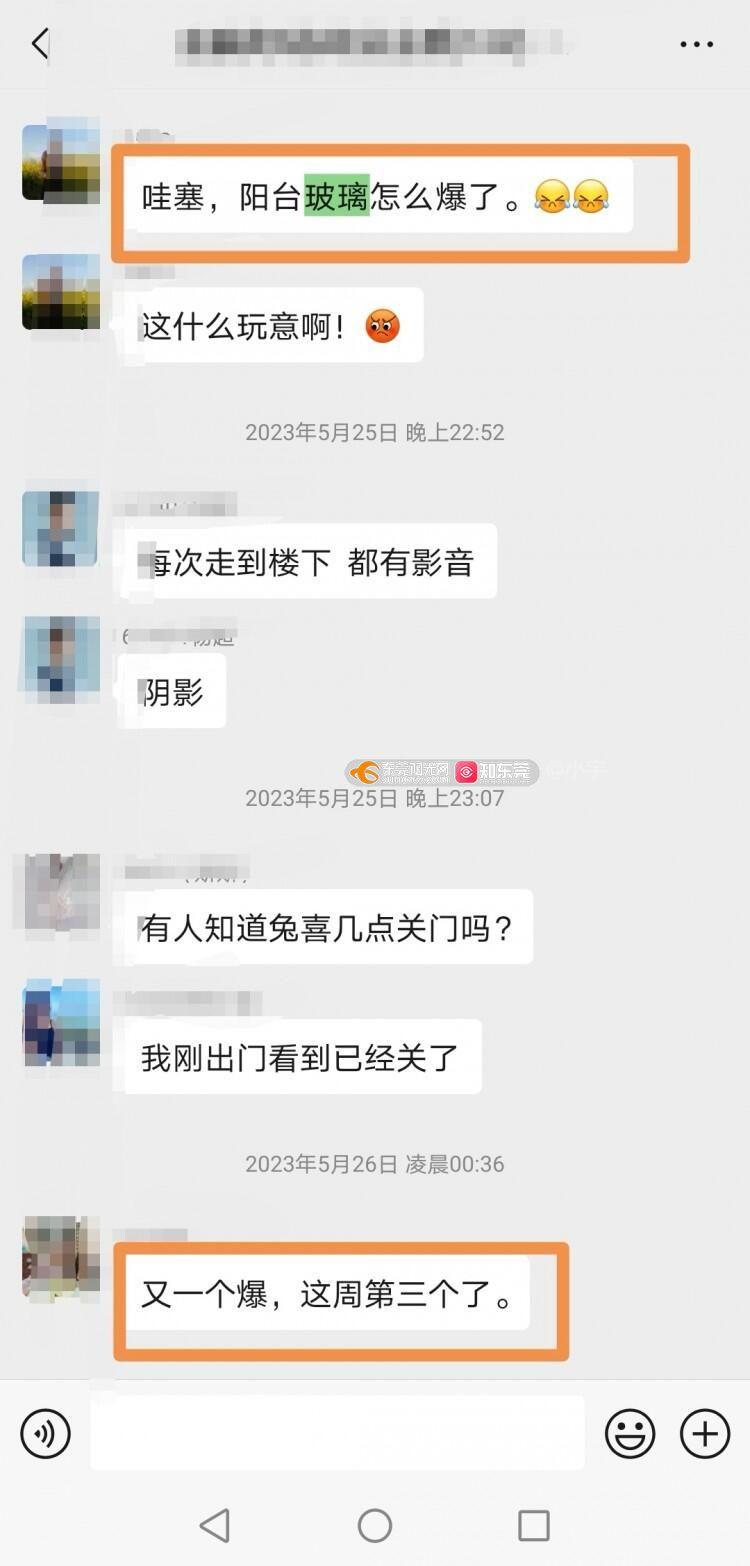Open the chat's three-dot menu
750x1566 pixels.
pyautogui.click(x=696, y=44)
